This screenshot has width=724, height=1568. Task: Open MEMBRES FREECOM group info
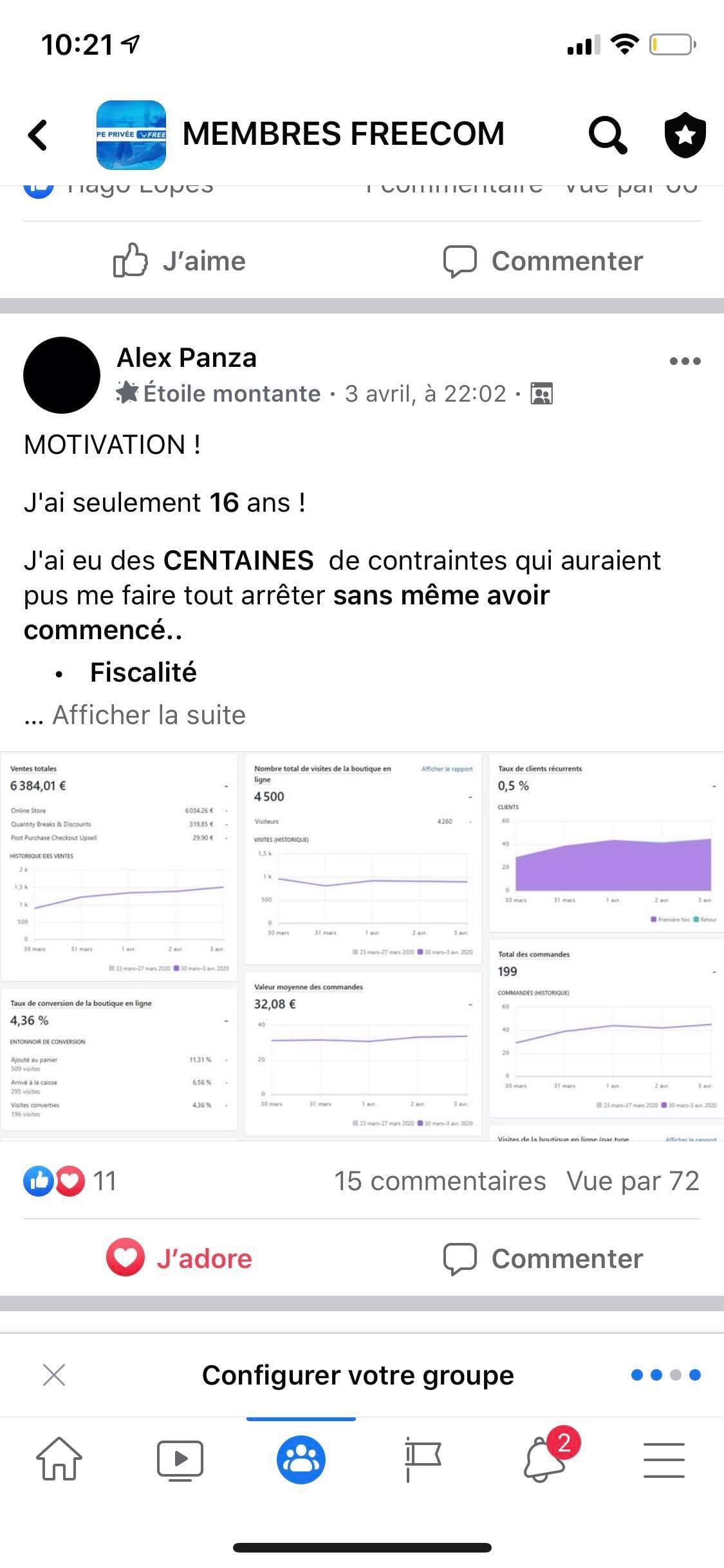coord(343,134)
